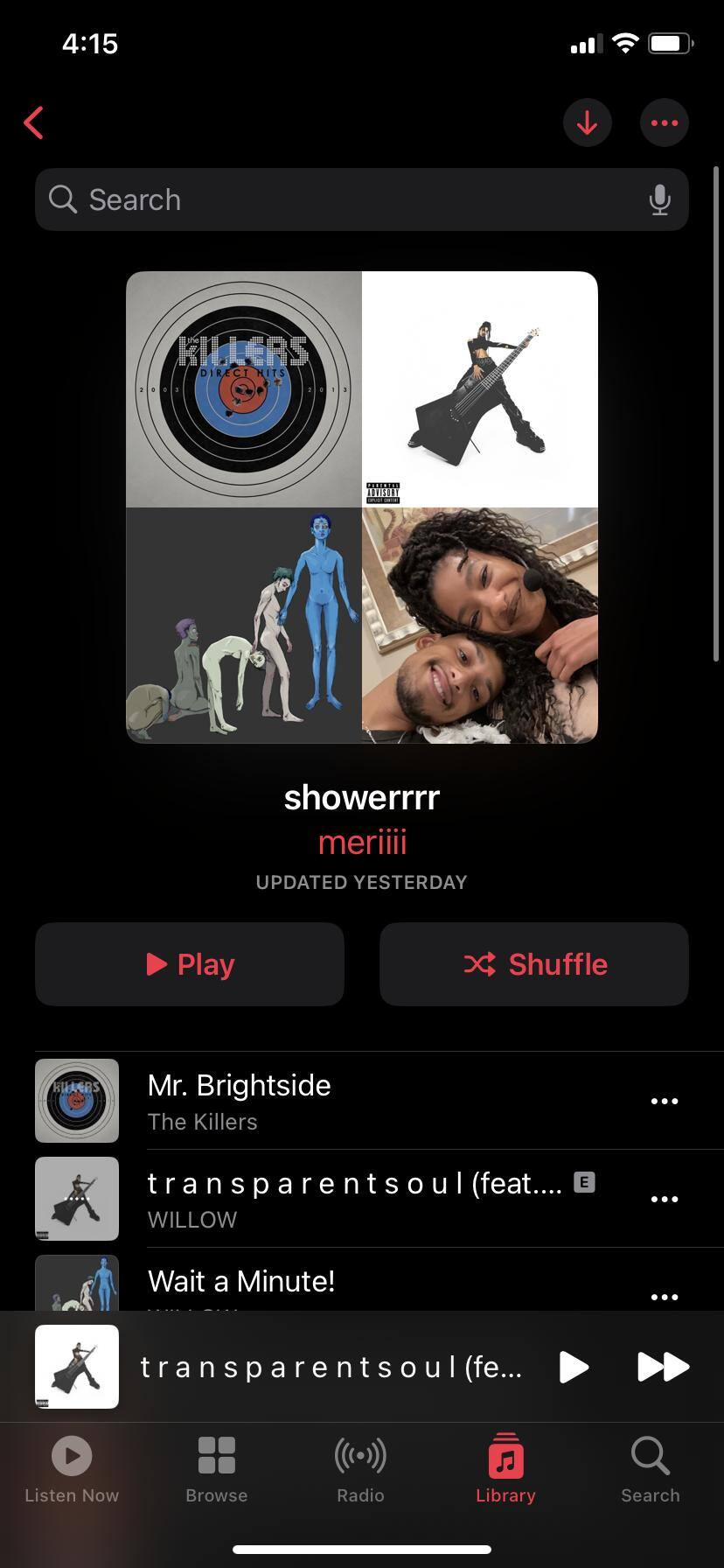
Task: Start voice search with the microphone
Action: (x=660, y=199)
